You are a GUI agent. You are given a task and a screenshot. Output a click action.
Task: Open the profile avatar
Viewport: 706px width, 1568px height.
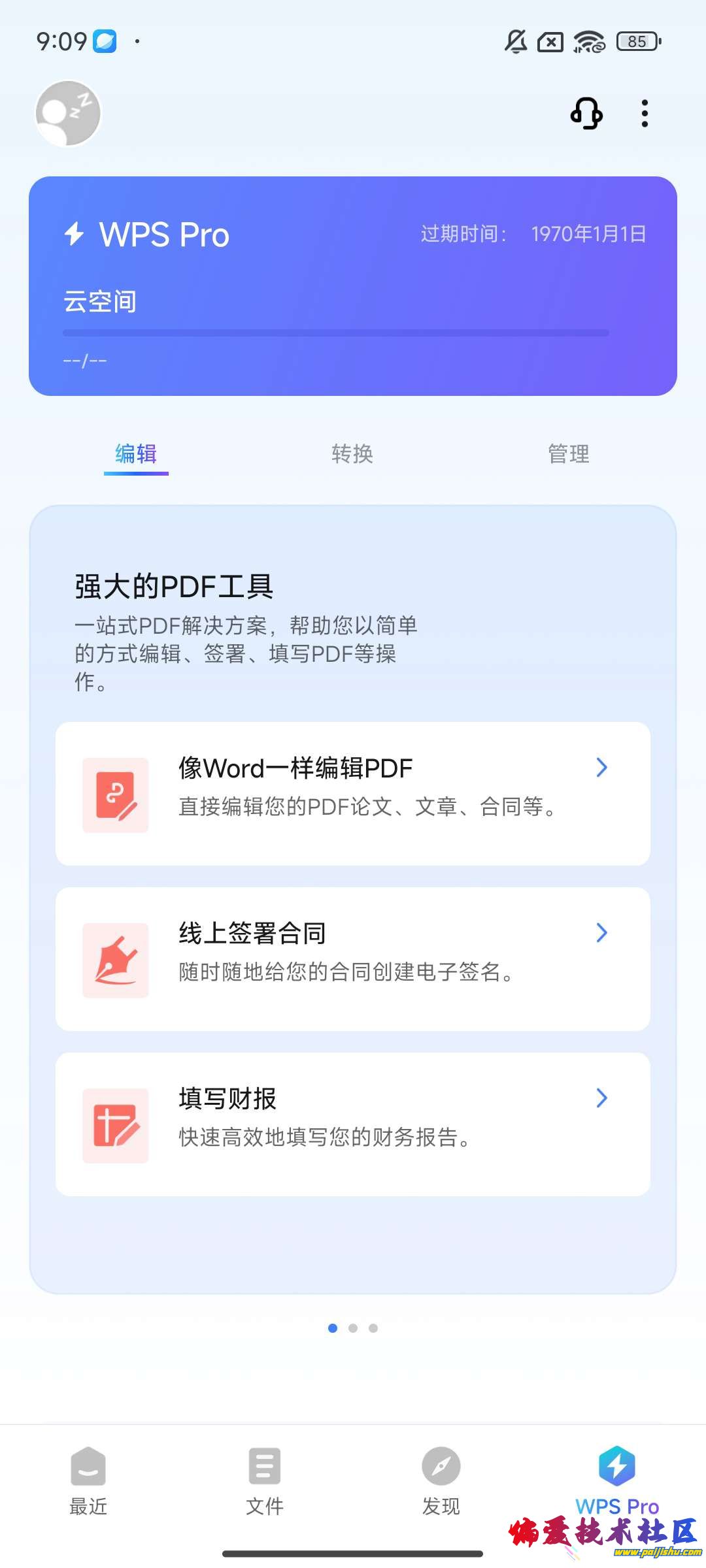click(68, 114)
